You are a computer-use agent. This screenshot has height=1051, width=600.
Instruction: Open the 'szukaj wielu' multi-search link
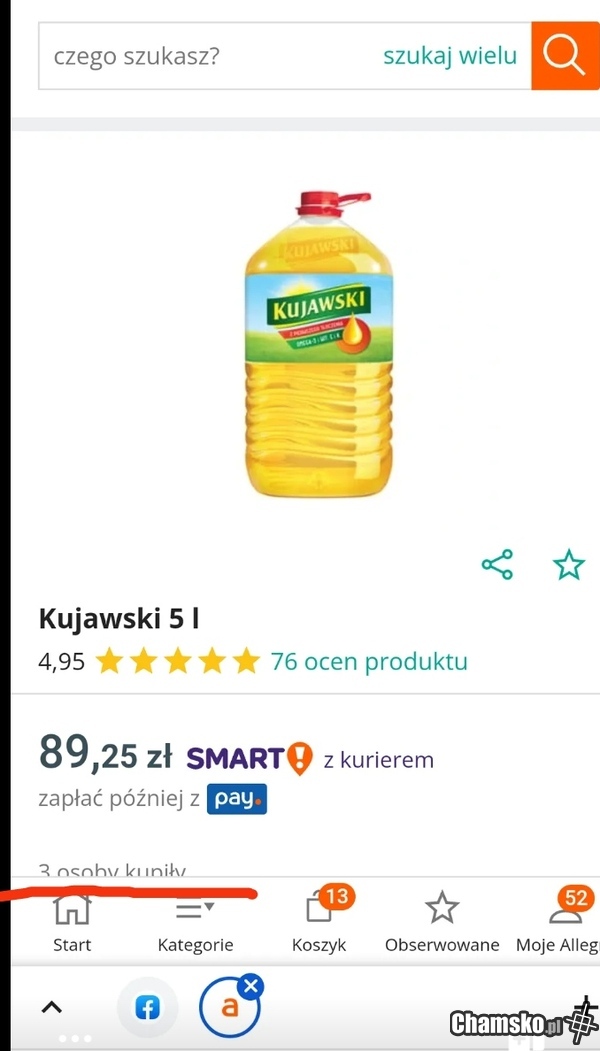click(450, 56)
